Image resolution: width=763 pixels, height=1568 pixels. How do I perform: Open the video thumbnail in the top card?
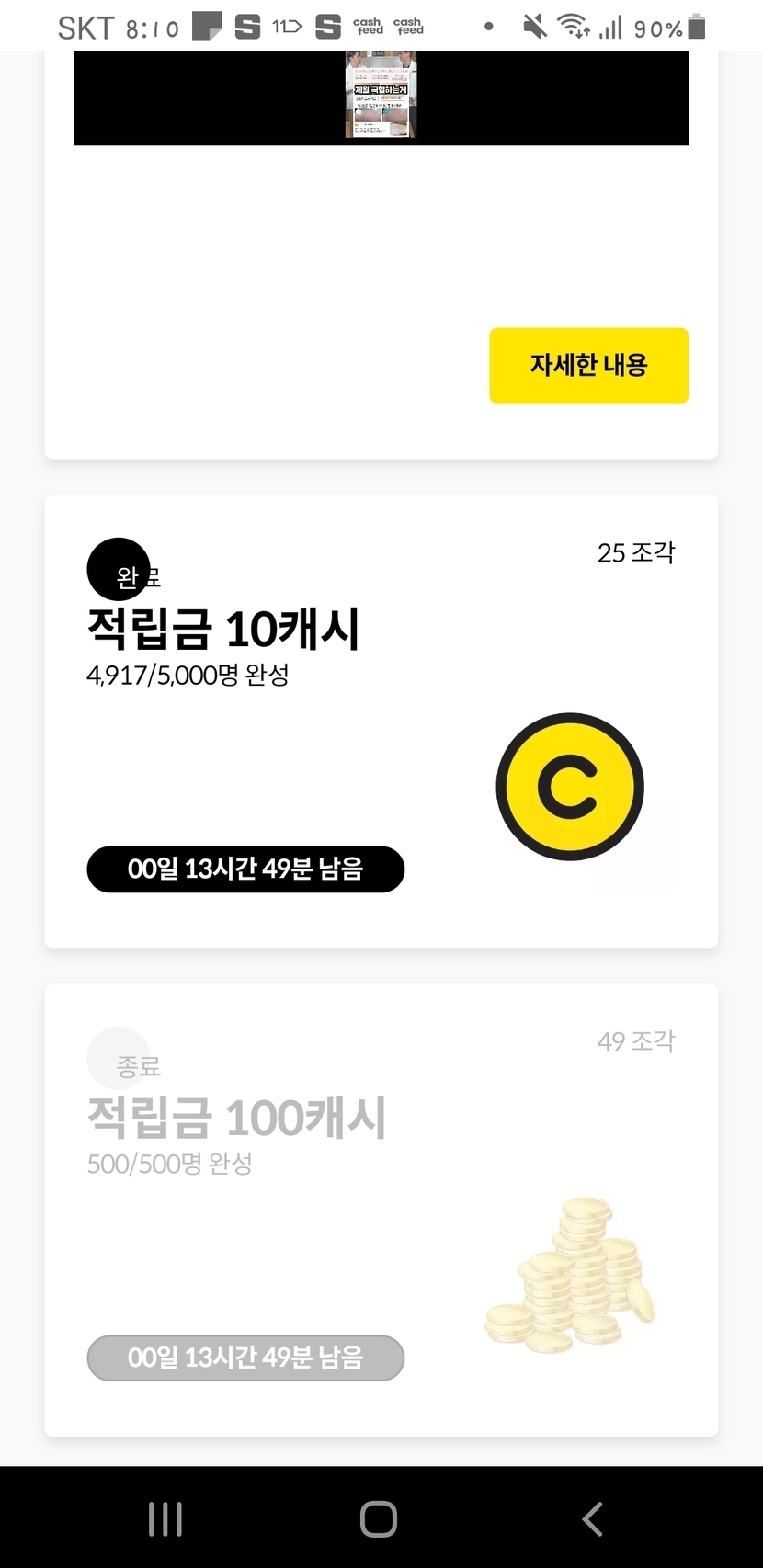(381, 96)
